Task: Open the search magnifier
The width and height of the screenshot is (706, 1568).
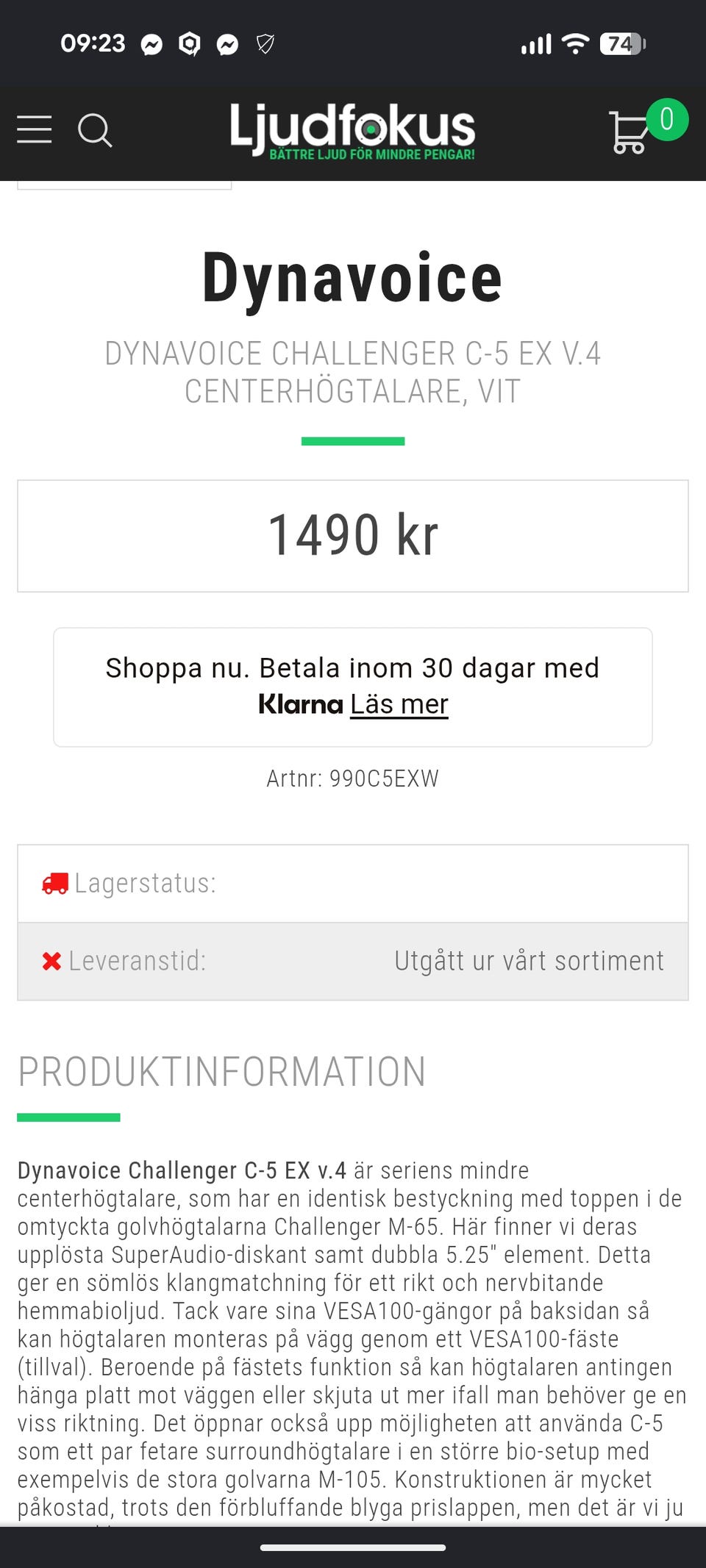Action: (x=95, y=130)
